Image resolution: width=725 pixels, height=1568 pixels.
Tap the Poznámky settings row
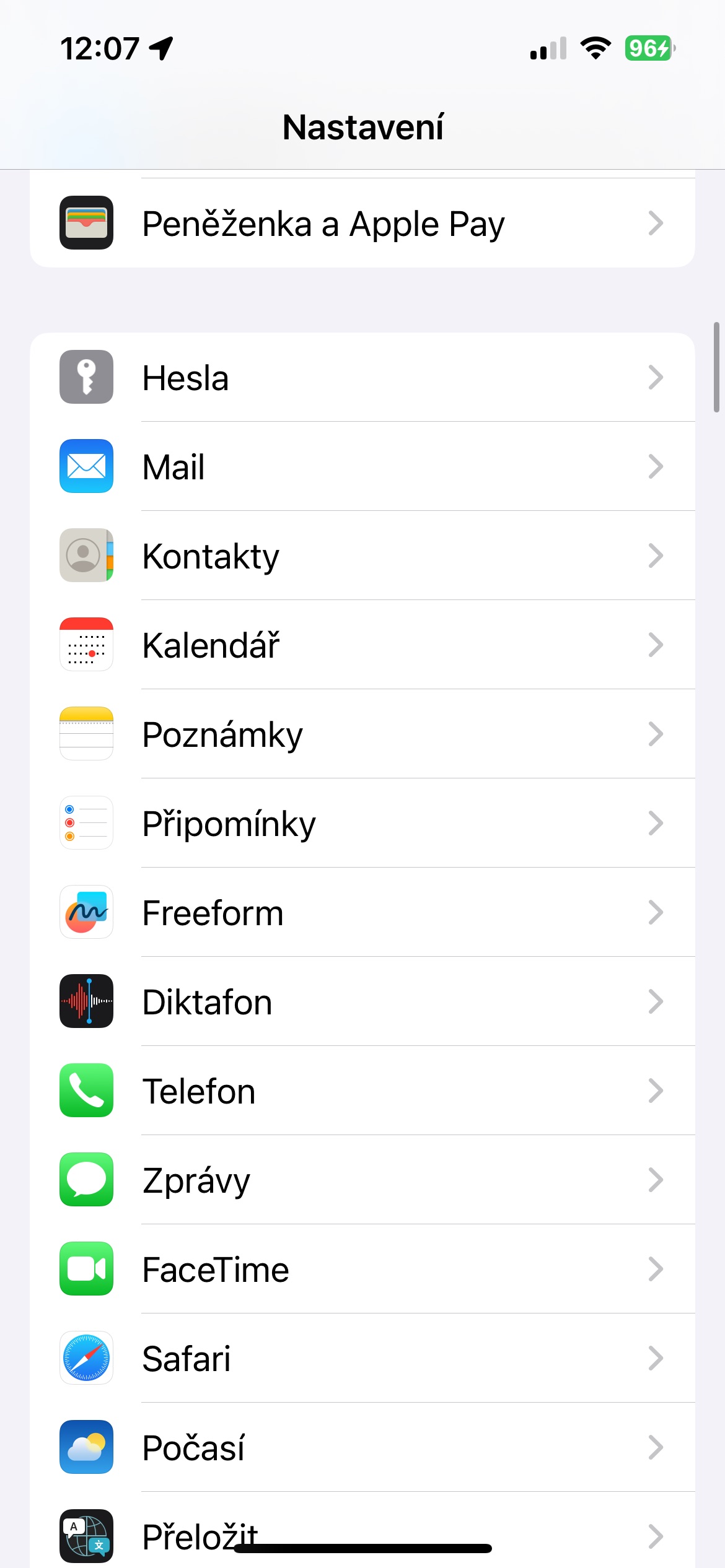[x=362, y=734]
